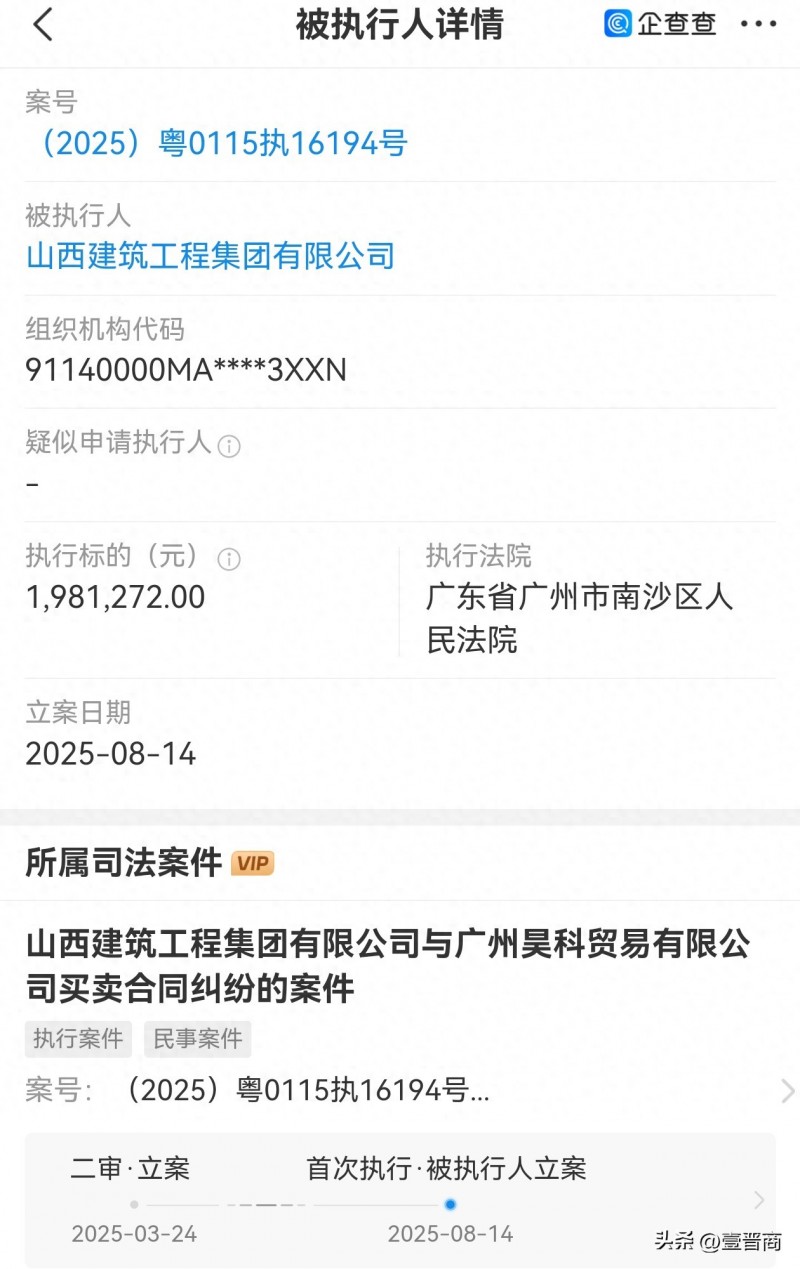The image size is (800, 1269).
Task: Tap the info icon beside 执行标的（元）
Action: (x=228, y=559)
